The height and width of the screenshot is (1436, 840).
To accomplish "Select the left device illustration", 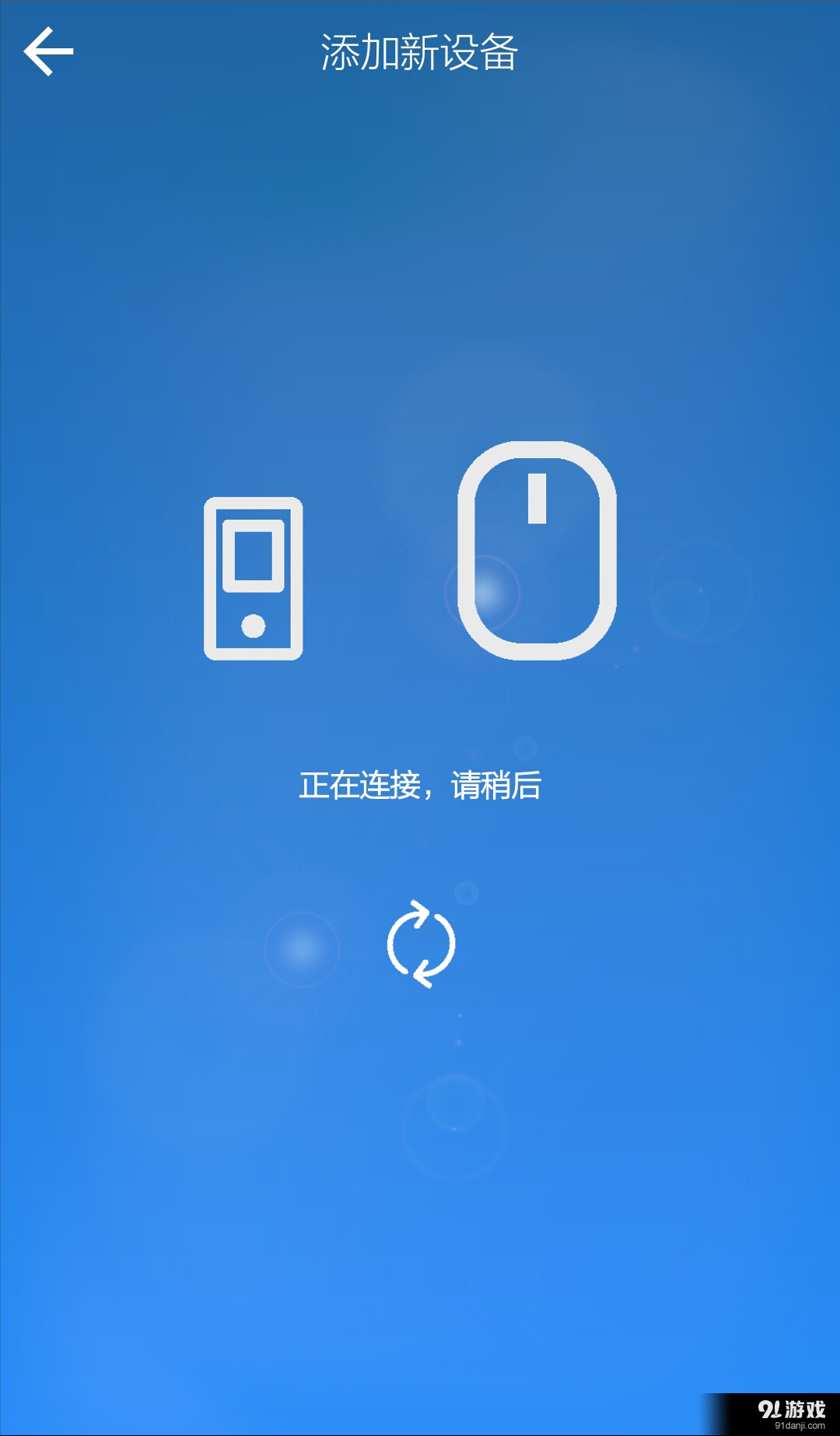I will (x=253, y=580).
